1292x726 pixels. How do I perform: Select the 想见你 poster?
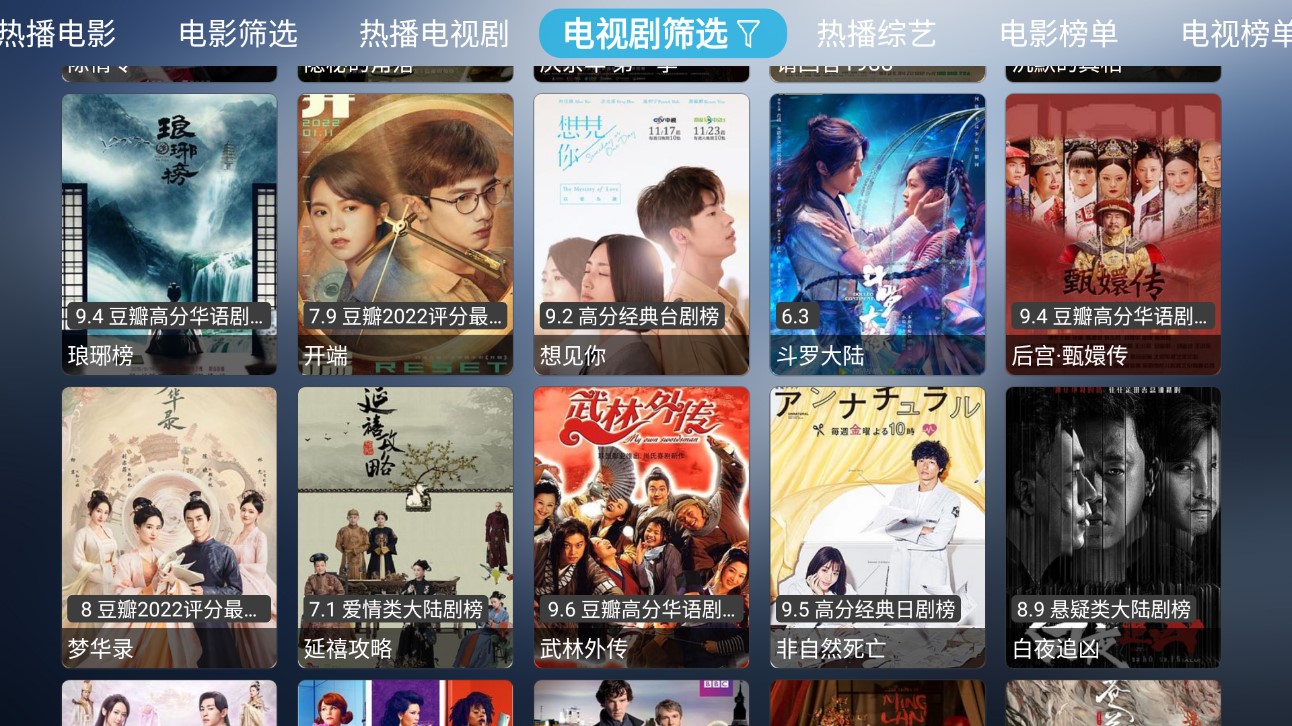click(641, 234)
